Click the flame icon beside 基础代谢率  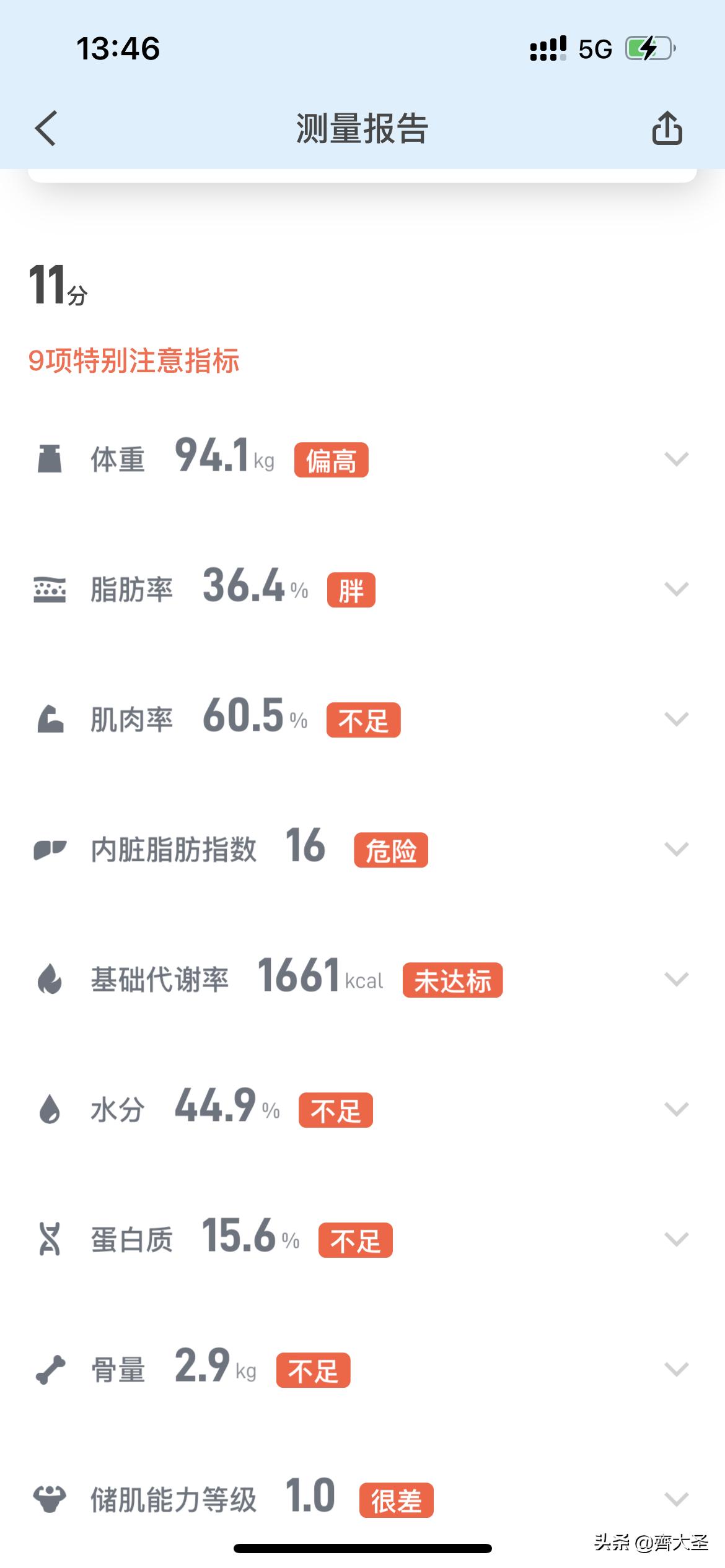pyautogui.click(x=51, y=979)
